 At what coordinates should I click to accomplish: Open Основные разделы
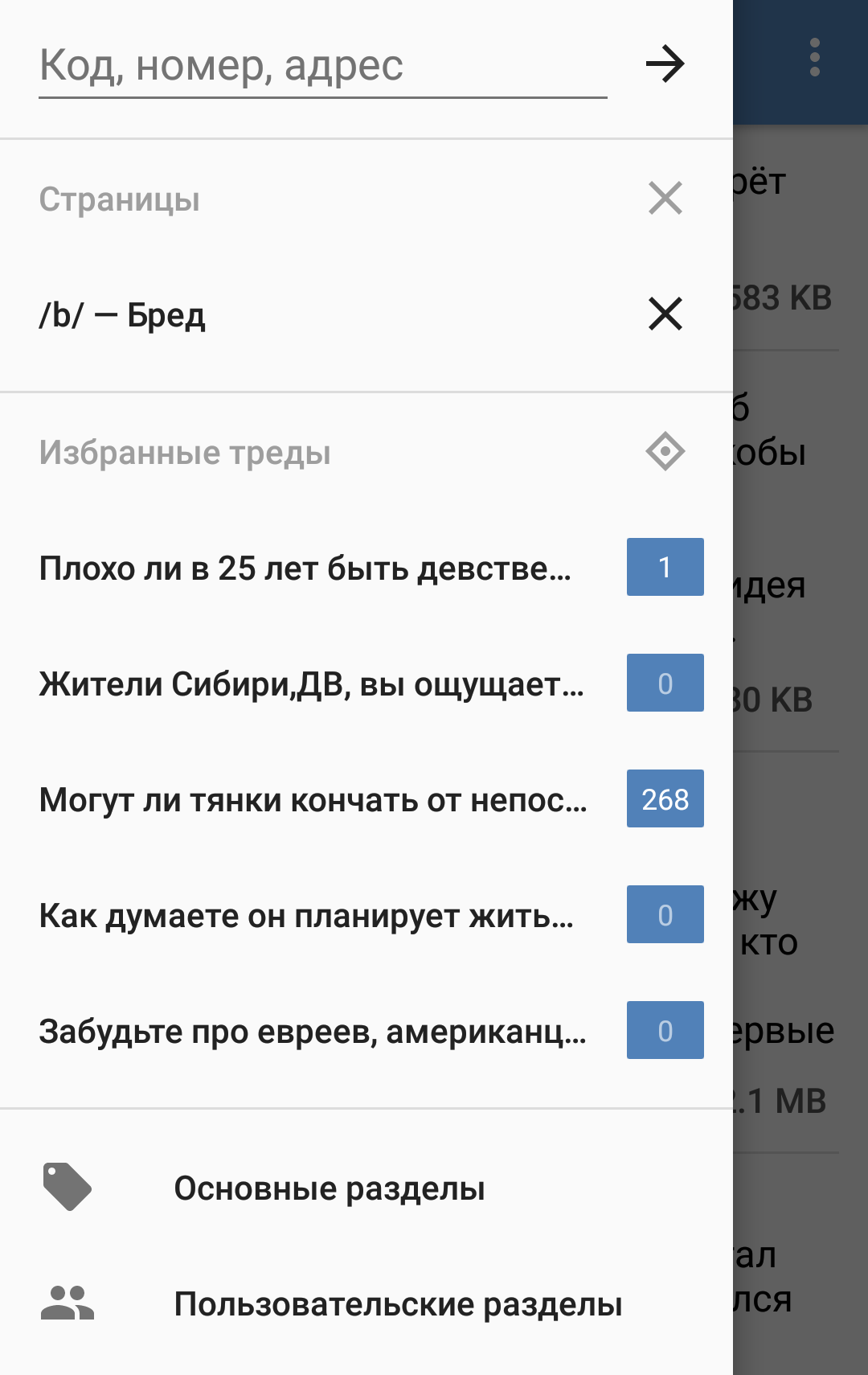[330, 1188]
